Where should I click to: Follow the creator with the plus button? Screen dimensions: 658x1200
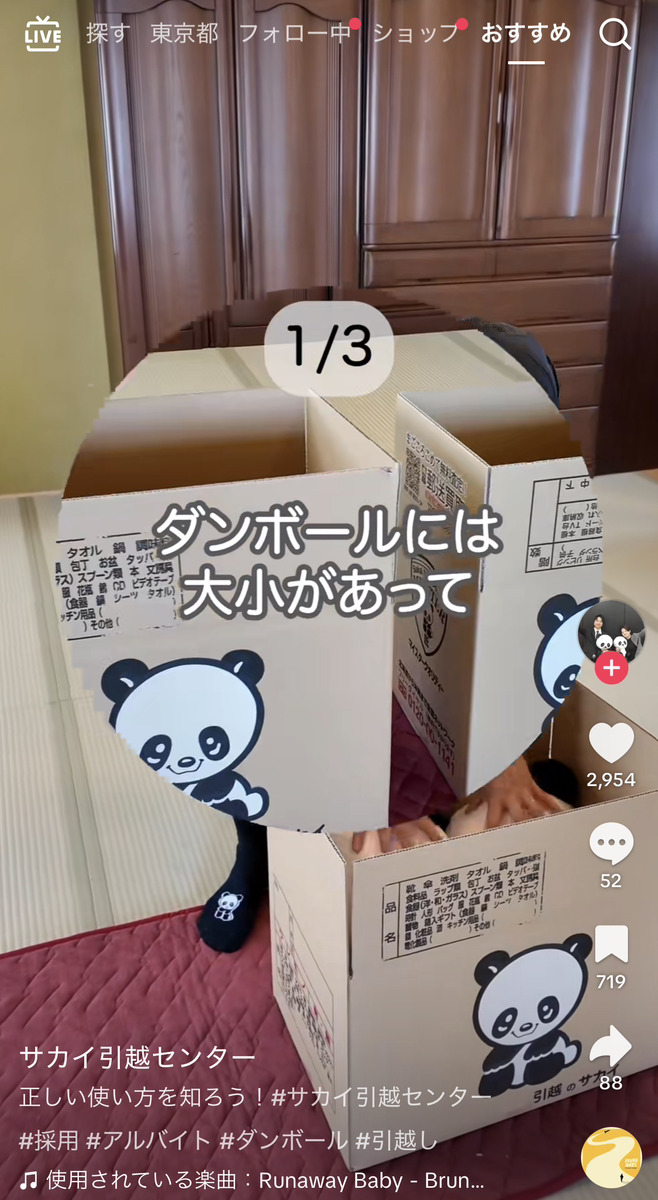point(611,669)
